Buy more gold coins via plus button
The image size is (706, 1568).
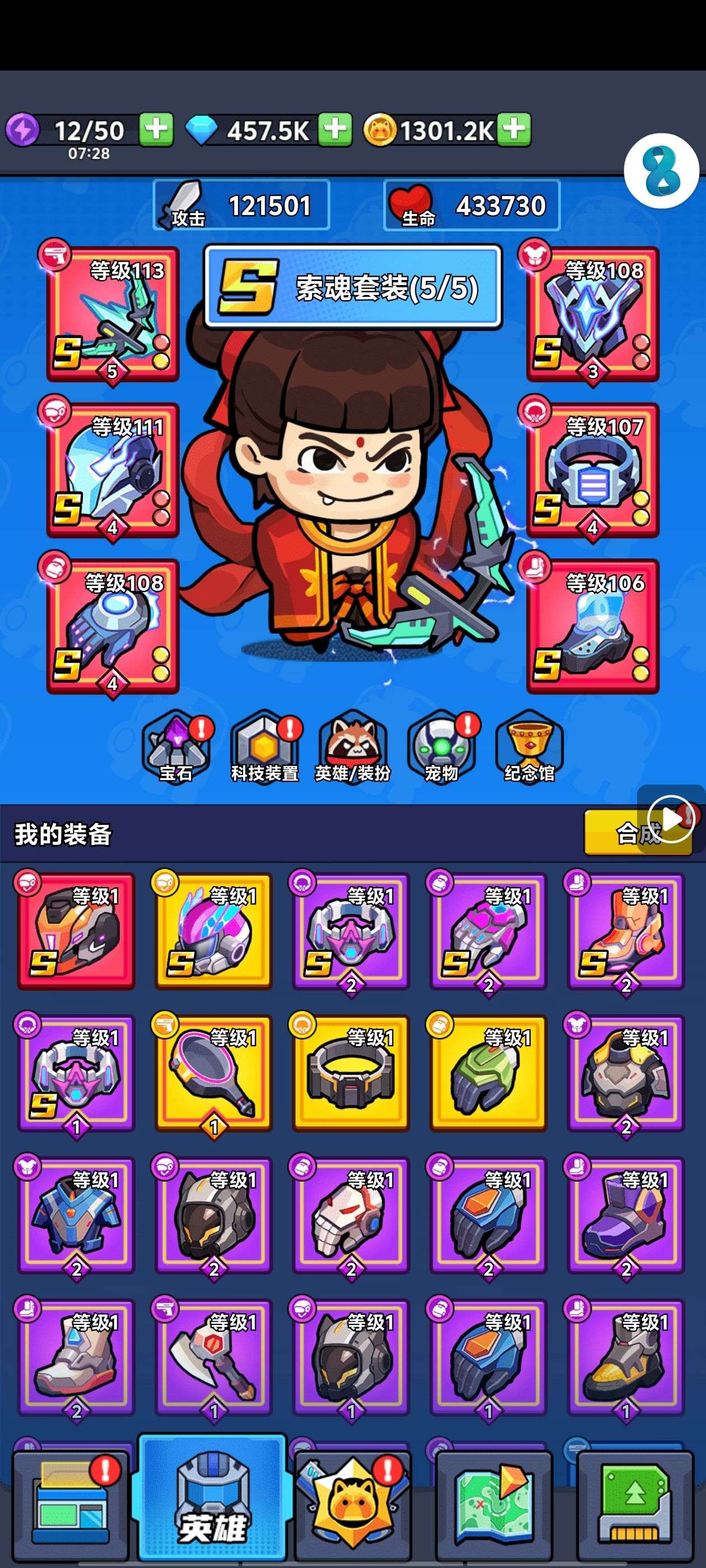click(x=514, y=129)
